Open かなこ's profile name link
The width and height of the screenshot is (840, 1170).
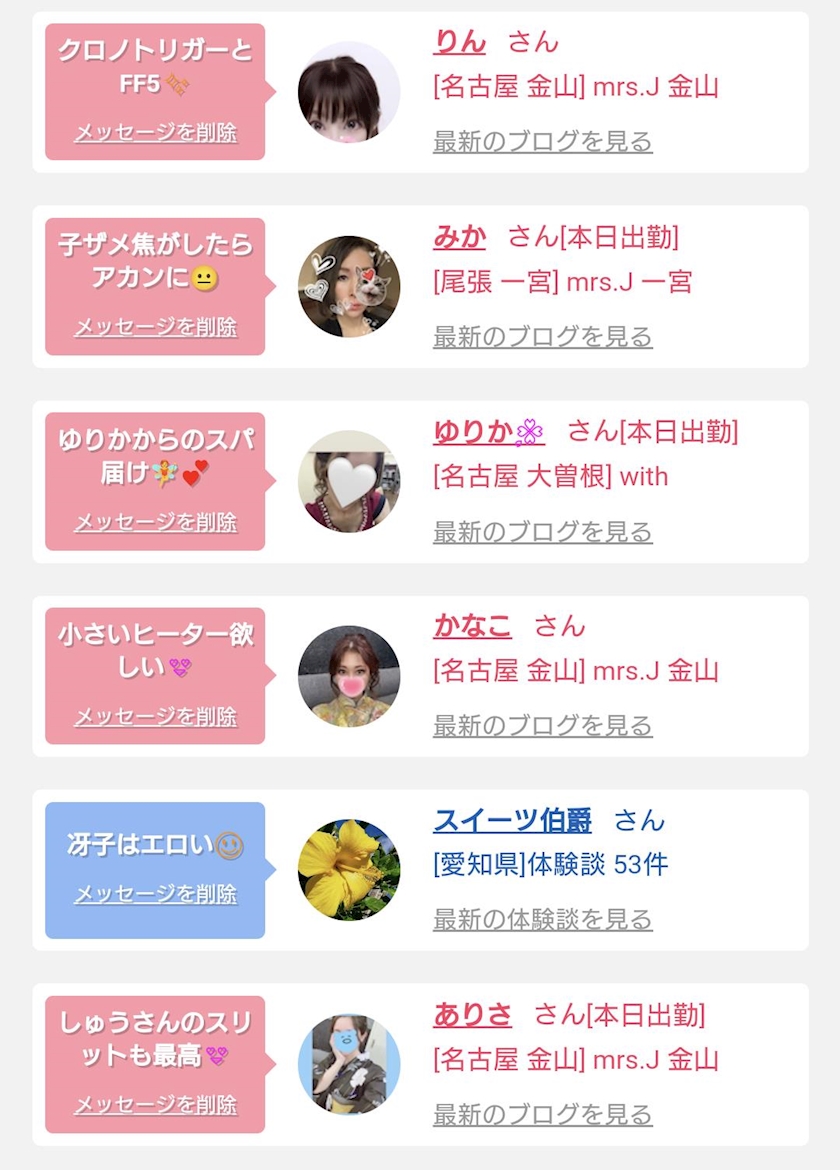pos(472,626)
